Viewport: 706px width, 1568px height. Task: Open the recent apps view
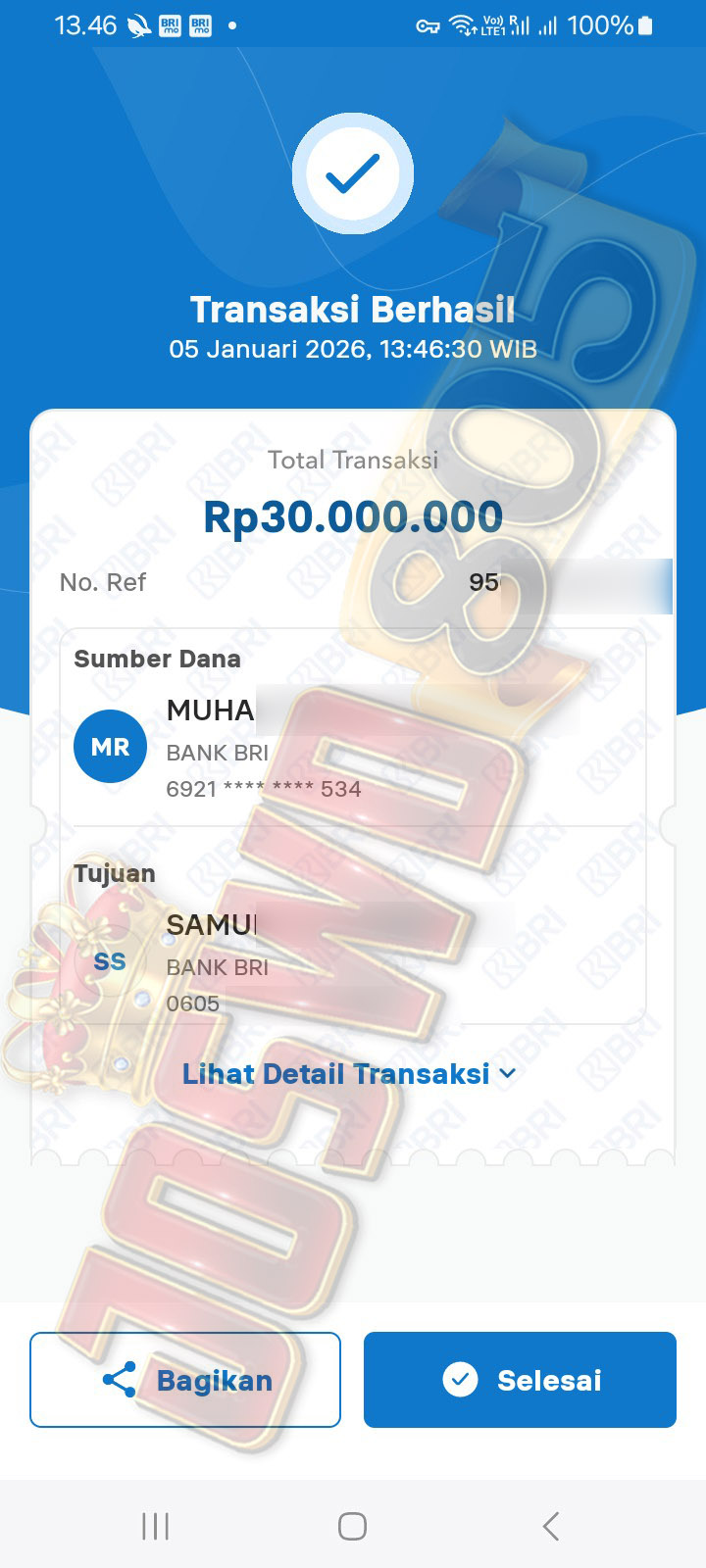pyautogui.click(x=155, y=1526)
